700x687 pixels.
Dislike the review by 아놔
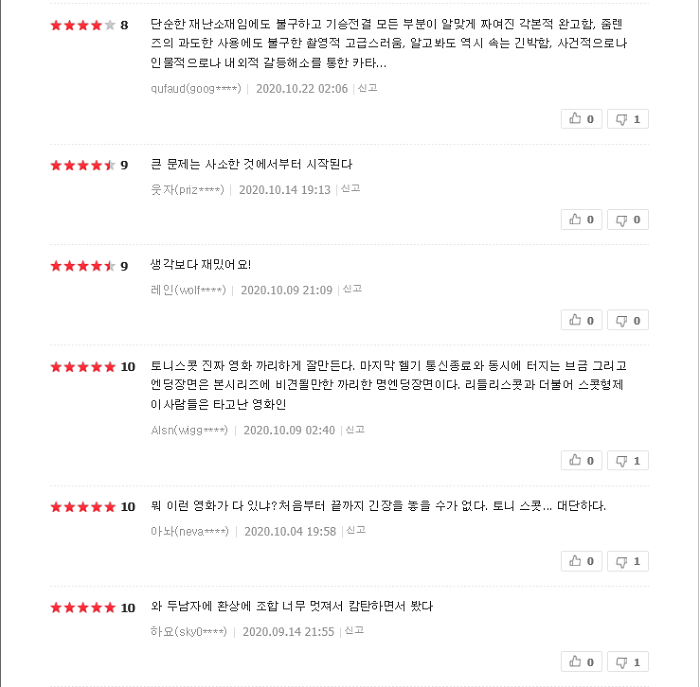628,561
